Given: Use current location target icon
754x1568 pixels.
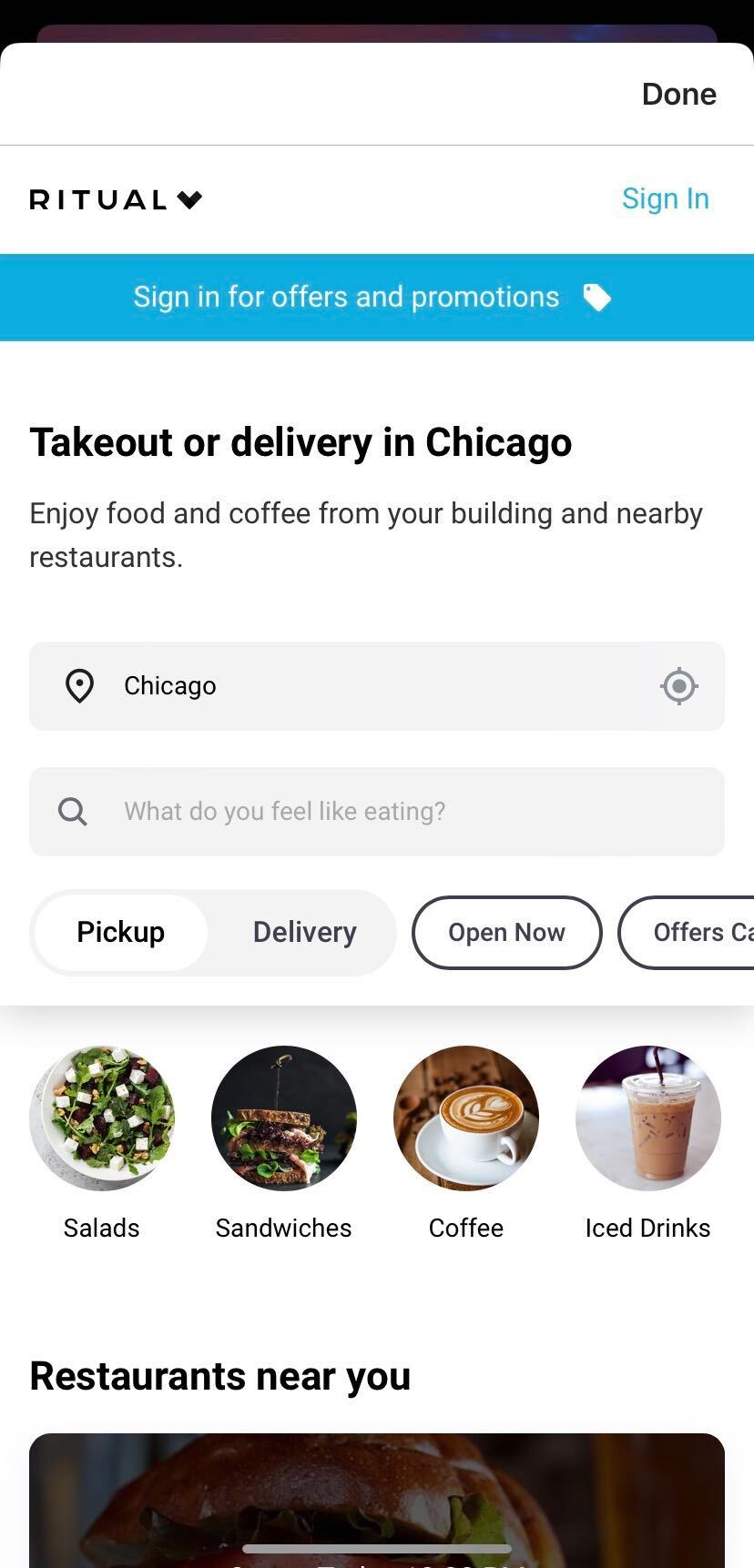Looking at the screenshot, I should click(679, 686).
